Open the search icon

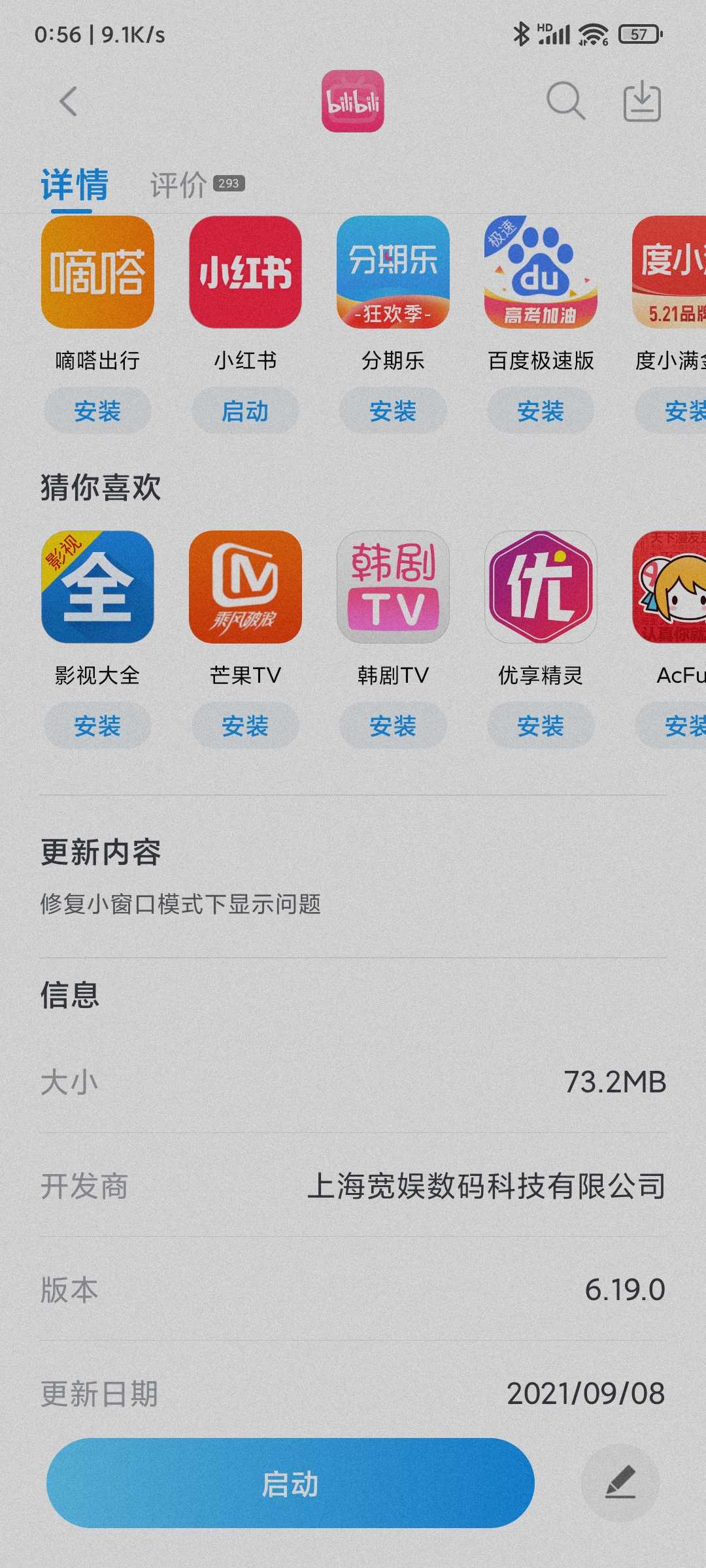(565, 101)
